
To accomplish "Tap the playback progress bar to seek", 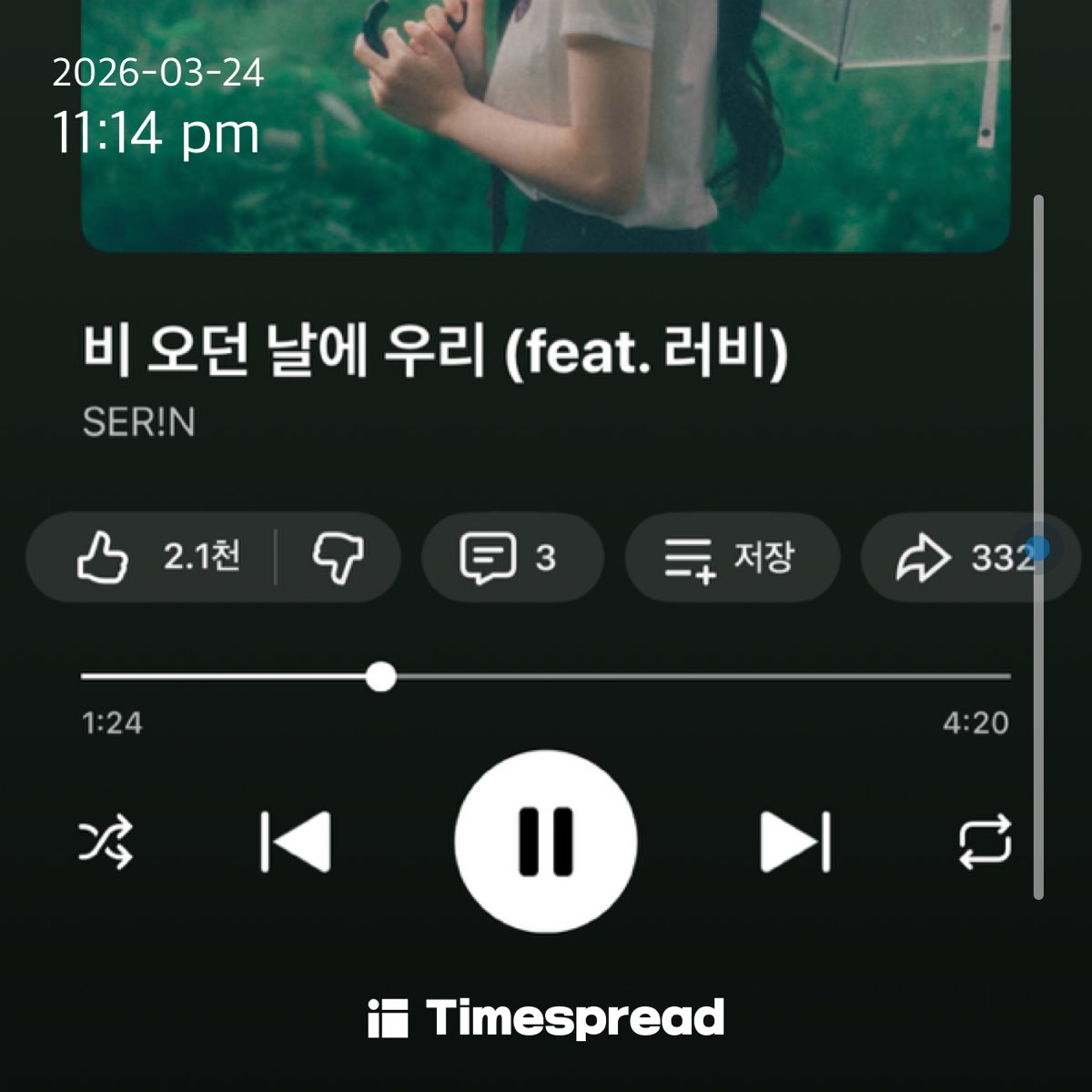I will (637, 677).
